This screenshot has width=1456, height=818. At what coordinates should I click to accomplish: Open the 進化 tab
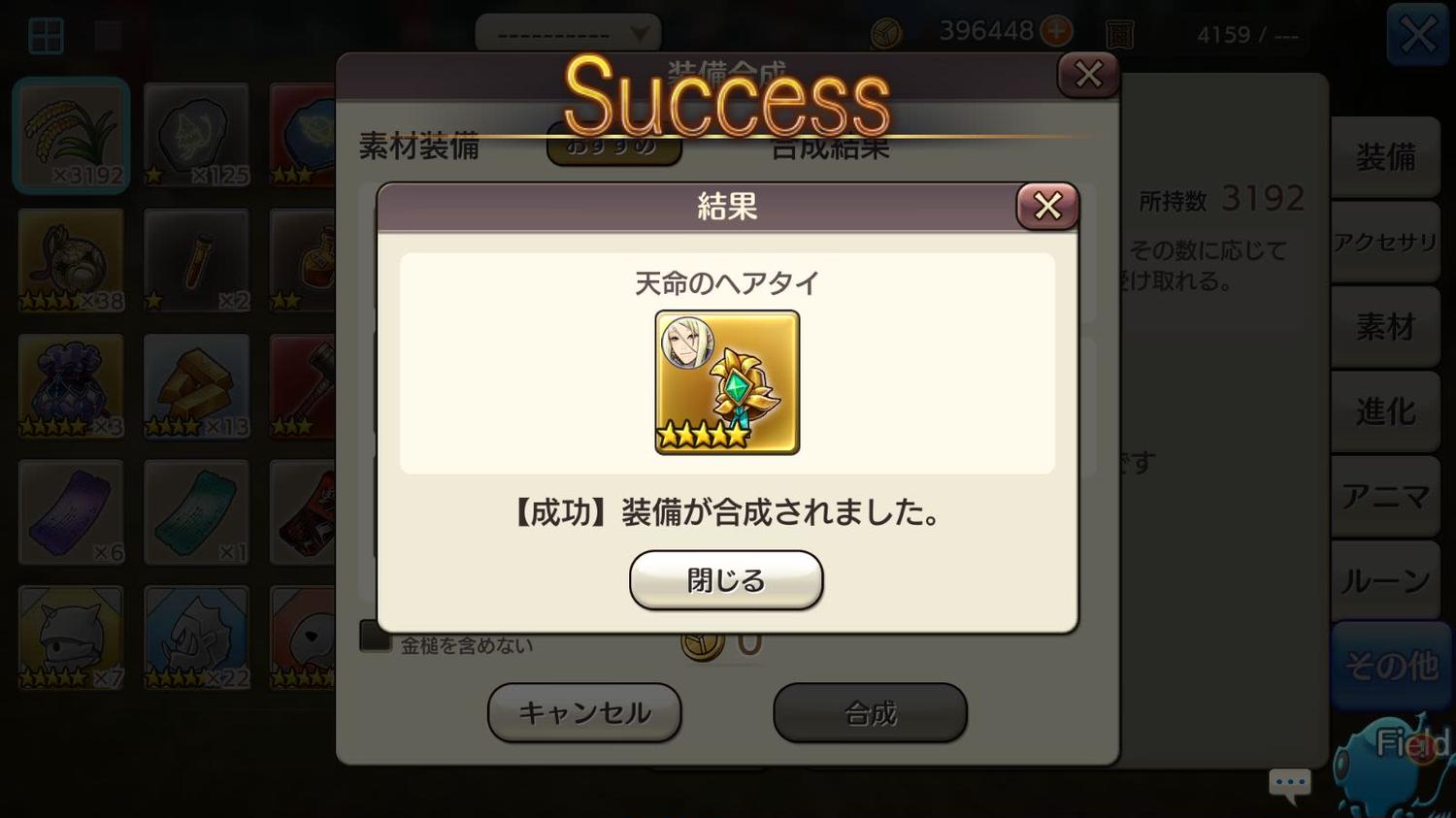[1385, 411]
